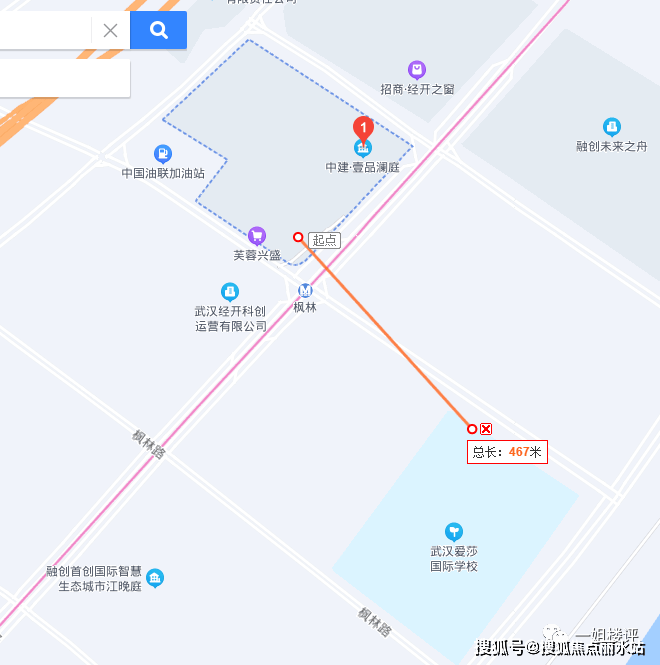Open the 芙蓉兴盛 shop marker
The width and height of the screenshot is (660, 665).
click(x=257, y=236)
